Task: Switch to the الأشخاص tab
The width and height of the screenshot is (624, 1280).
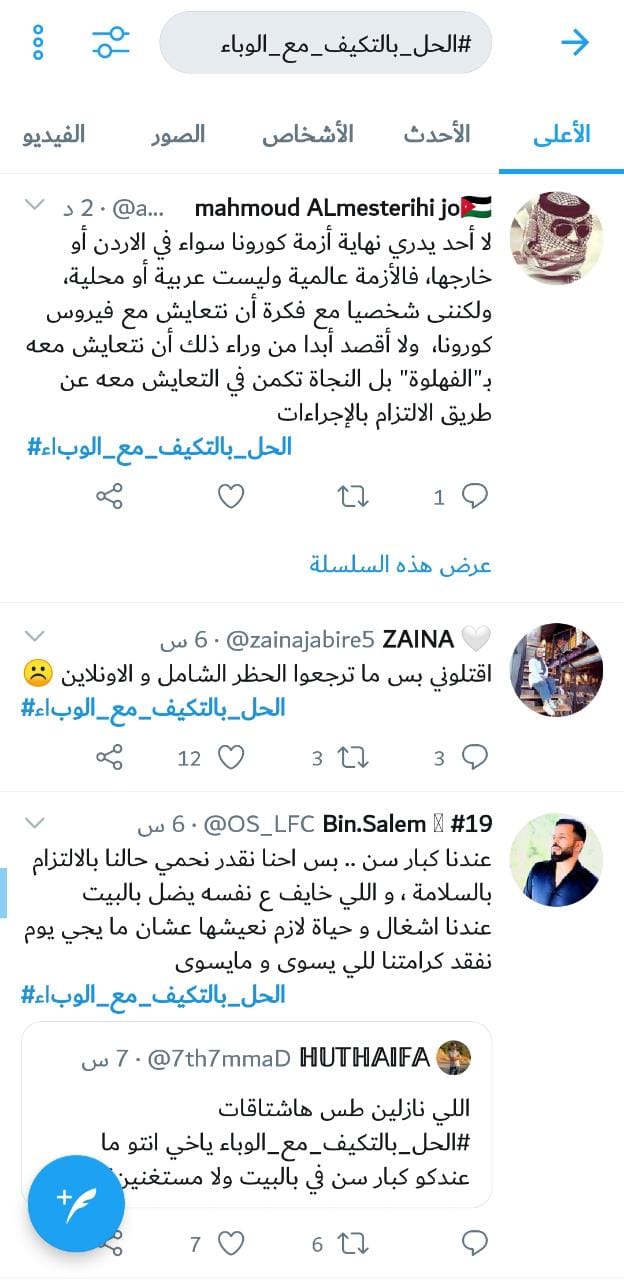Action: [308, 134]
